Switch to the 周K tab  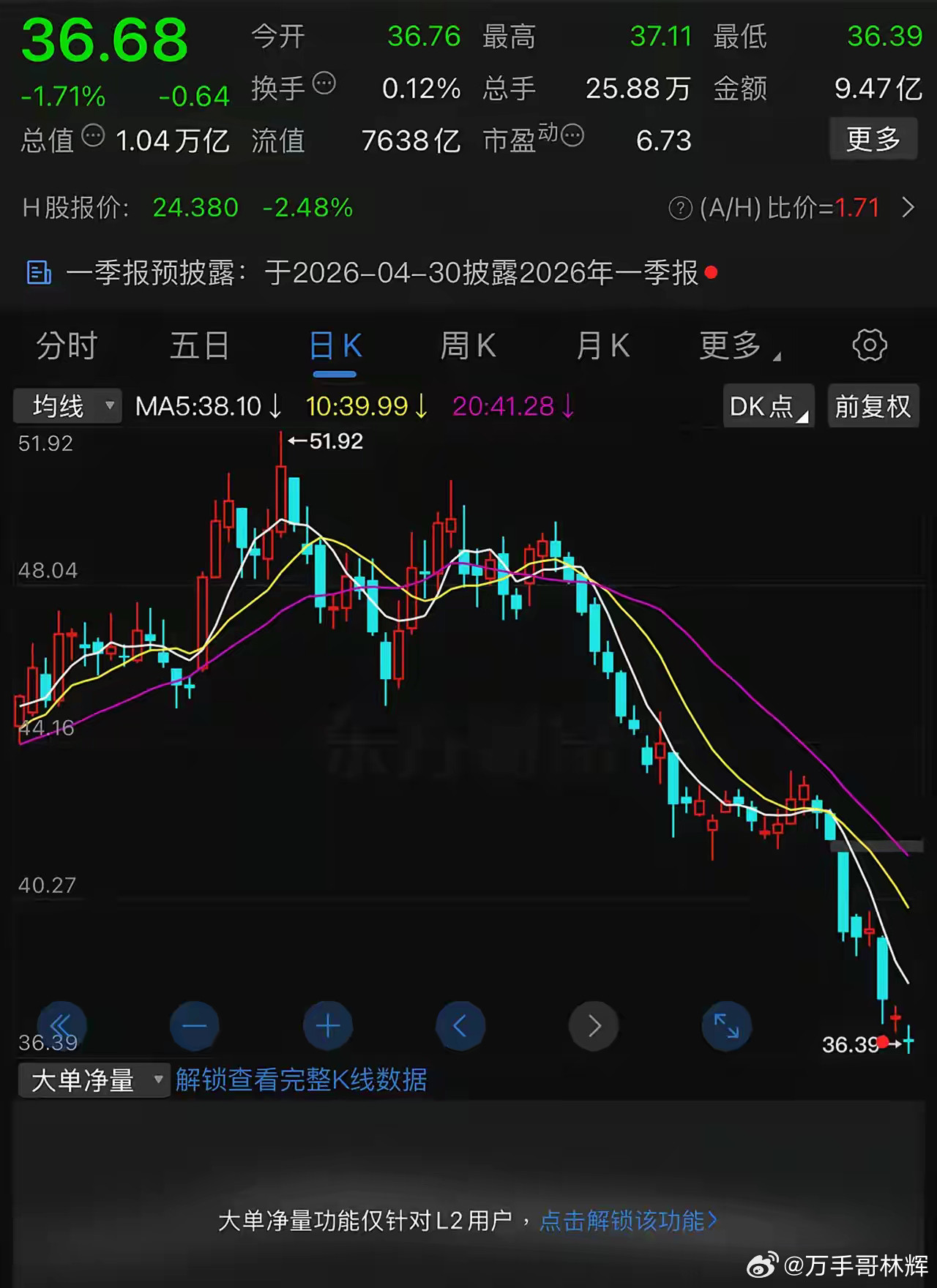point(467,345)
